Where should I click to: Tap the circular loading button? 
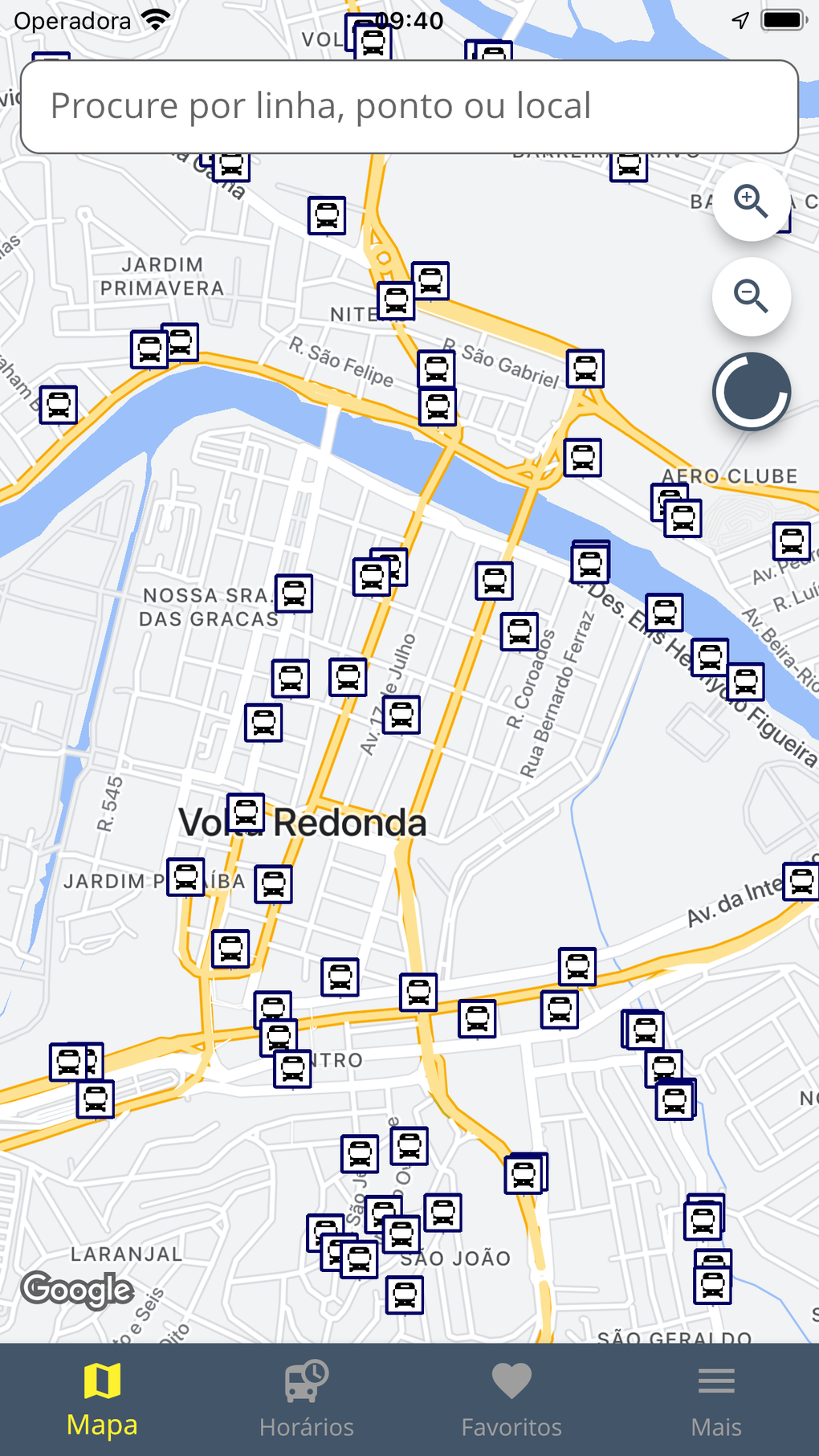752,392
